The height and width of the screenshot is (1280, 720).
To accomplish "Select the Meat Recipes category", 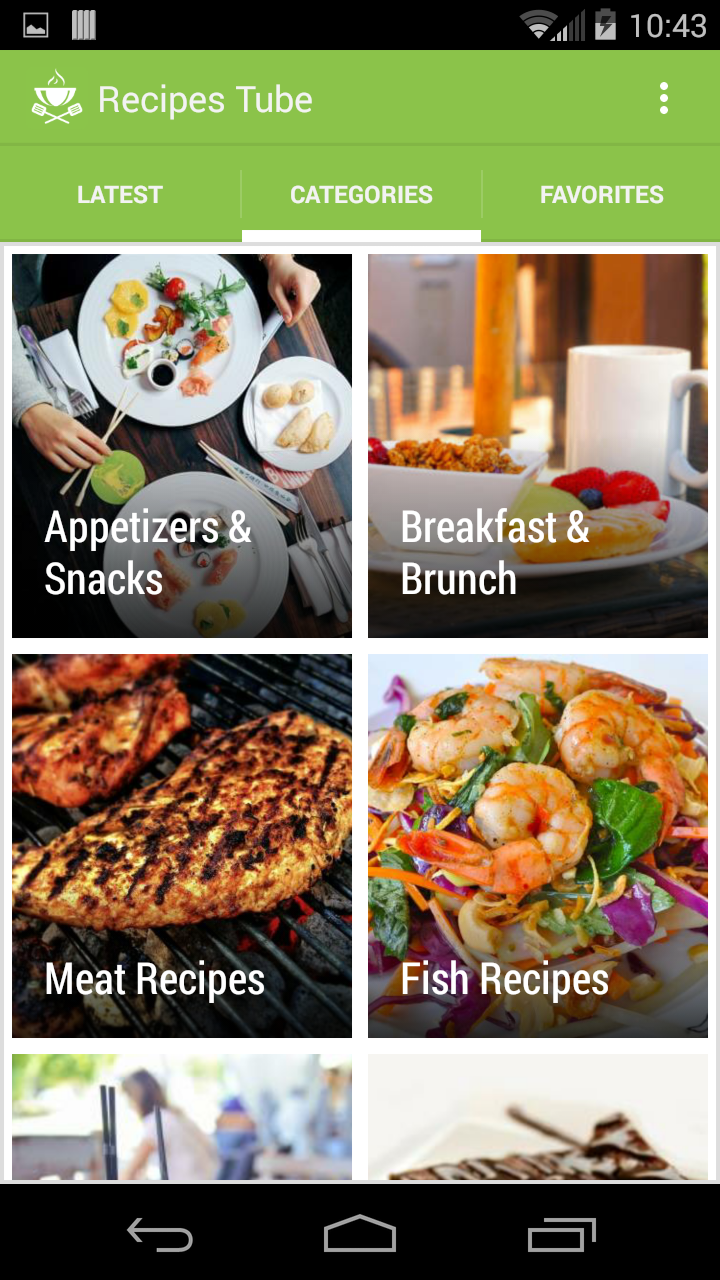I will [181, 846].
